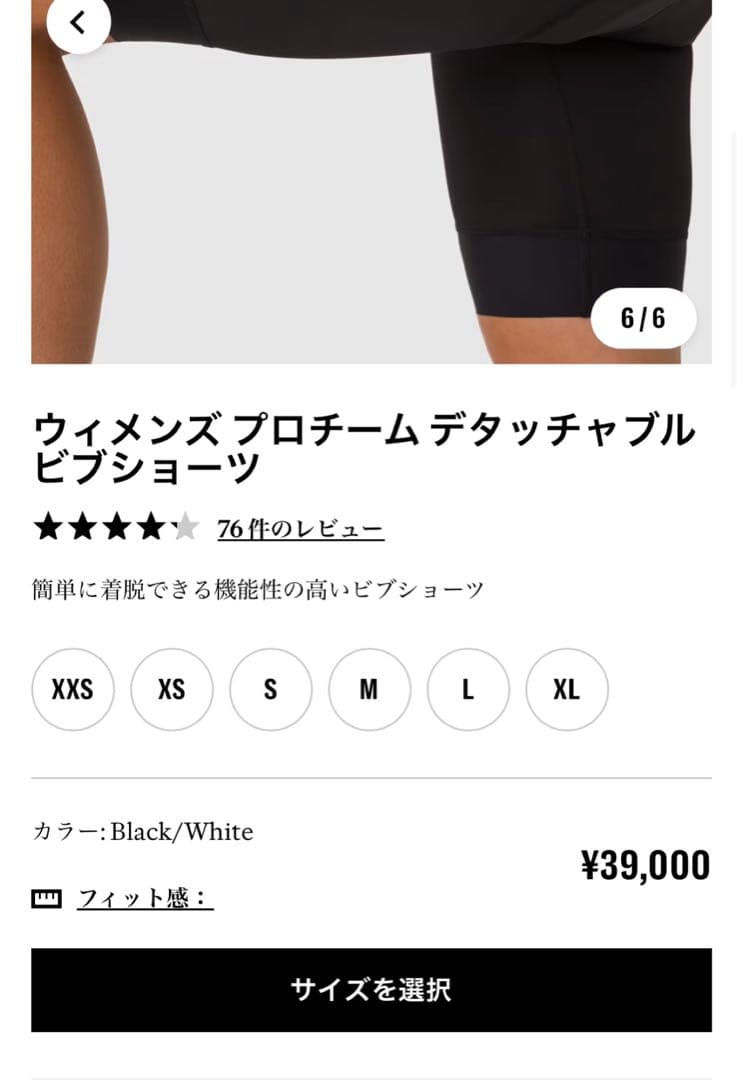Expand the フィット感 details
Image resolution: width=743 pixels, height=1080 pixels.
[x=145, y=898]
